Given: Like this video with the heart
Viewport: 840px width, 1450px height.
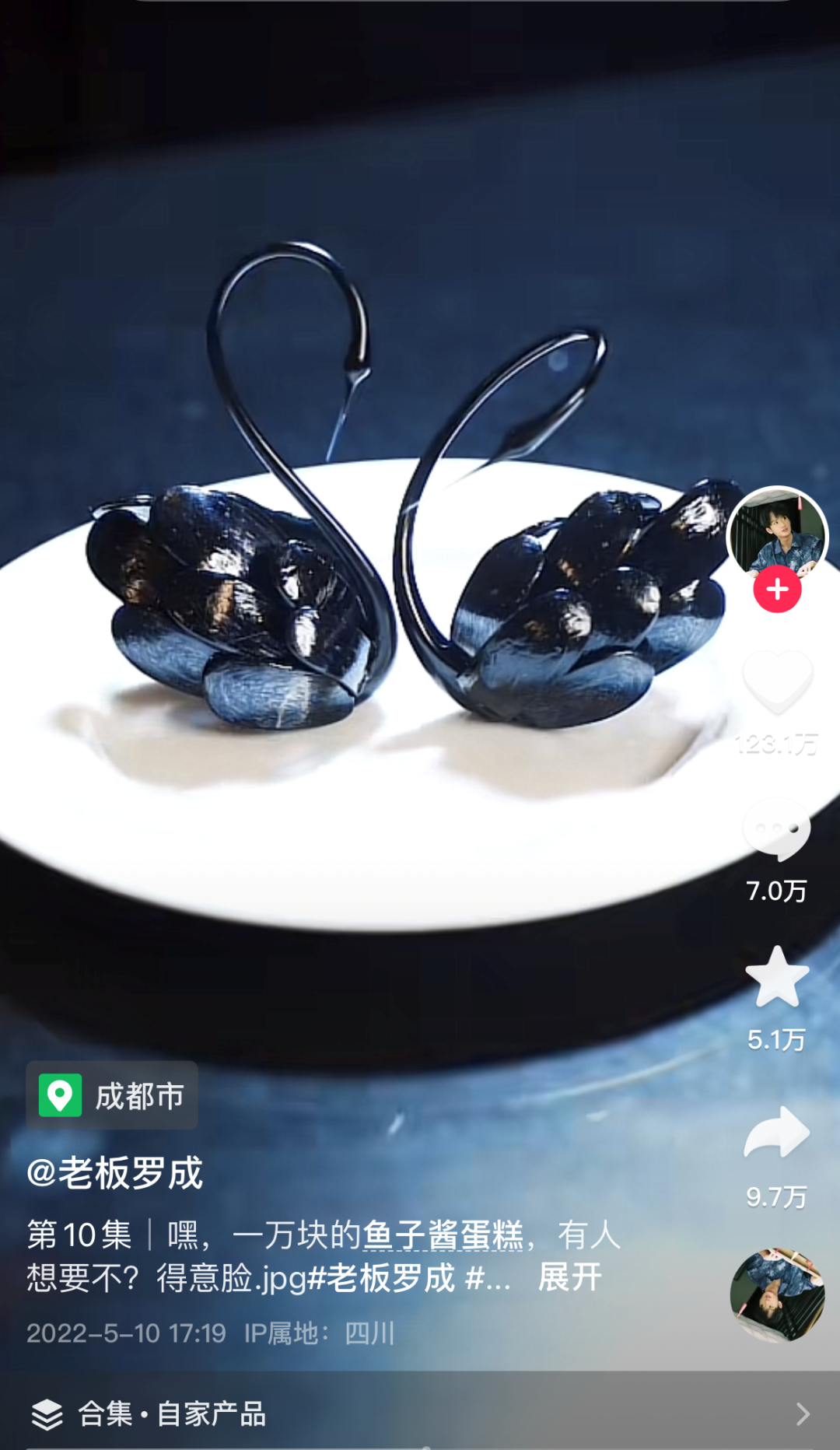Looking at the screenshot, I should 777,682.
